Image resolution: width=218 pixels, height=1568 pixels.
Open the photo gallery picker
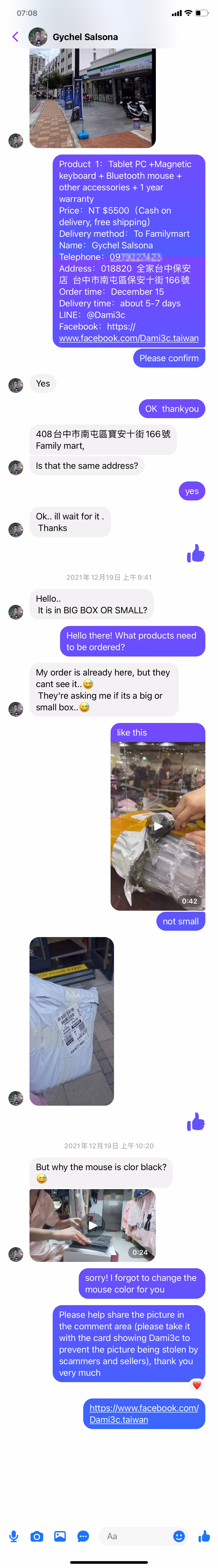coord(60,1536)
